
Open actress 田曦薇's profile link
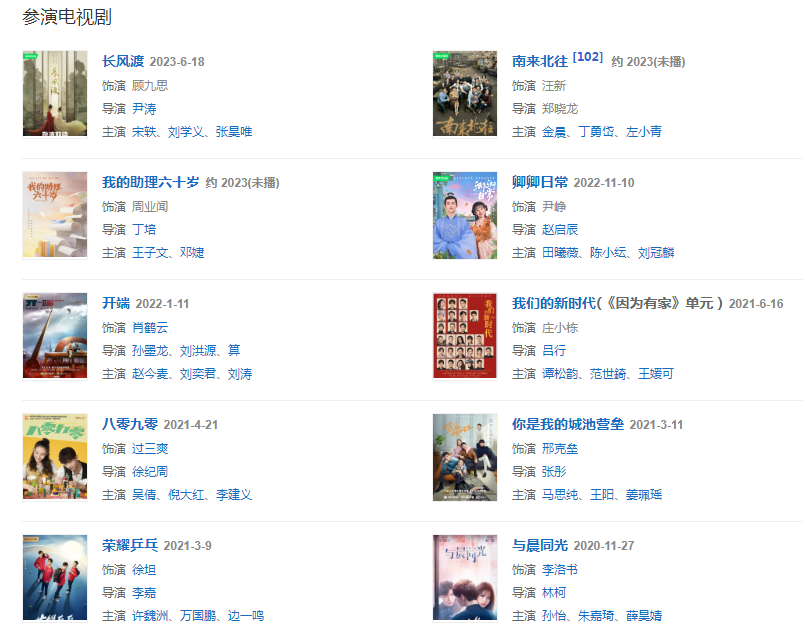point(560,253)
